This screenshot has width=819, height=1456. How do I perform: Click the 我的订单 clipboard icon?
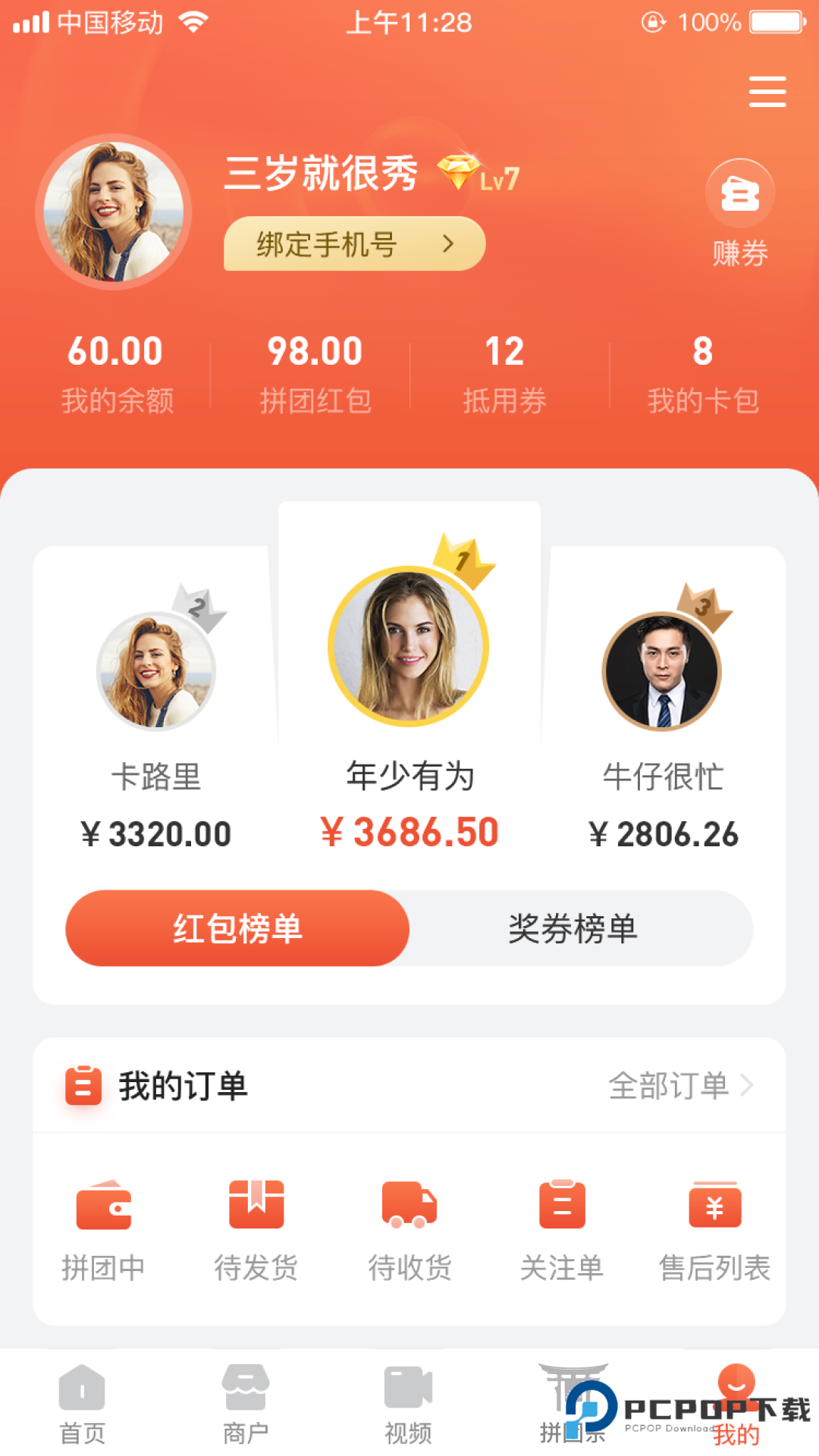[83, 1084]
